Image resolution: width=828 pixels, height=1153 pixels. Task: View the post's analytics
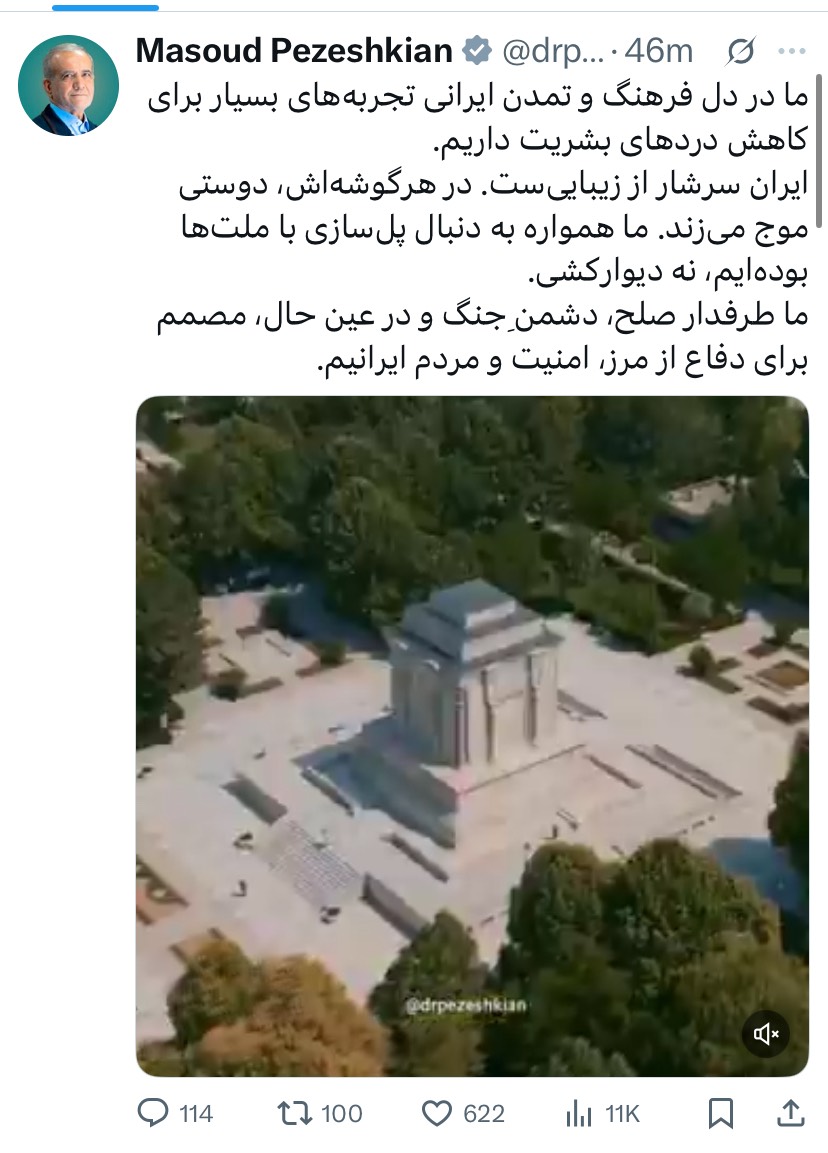point(578,1112)
